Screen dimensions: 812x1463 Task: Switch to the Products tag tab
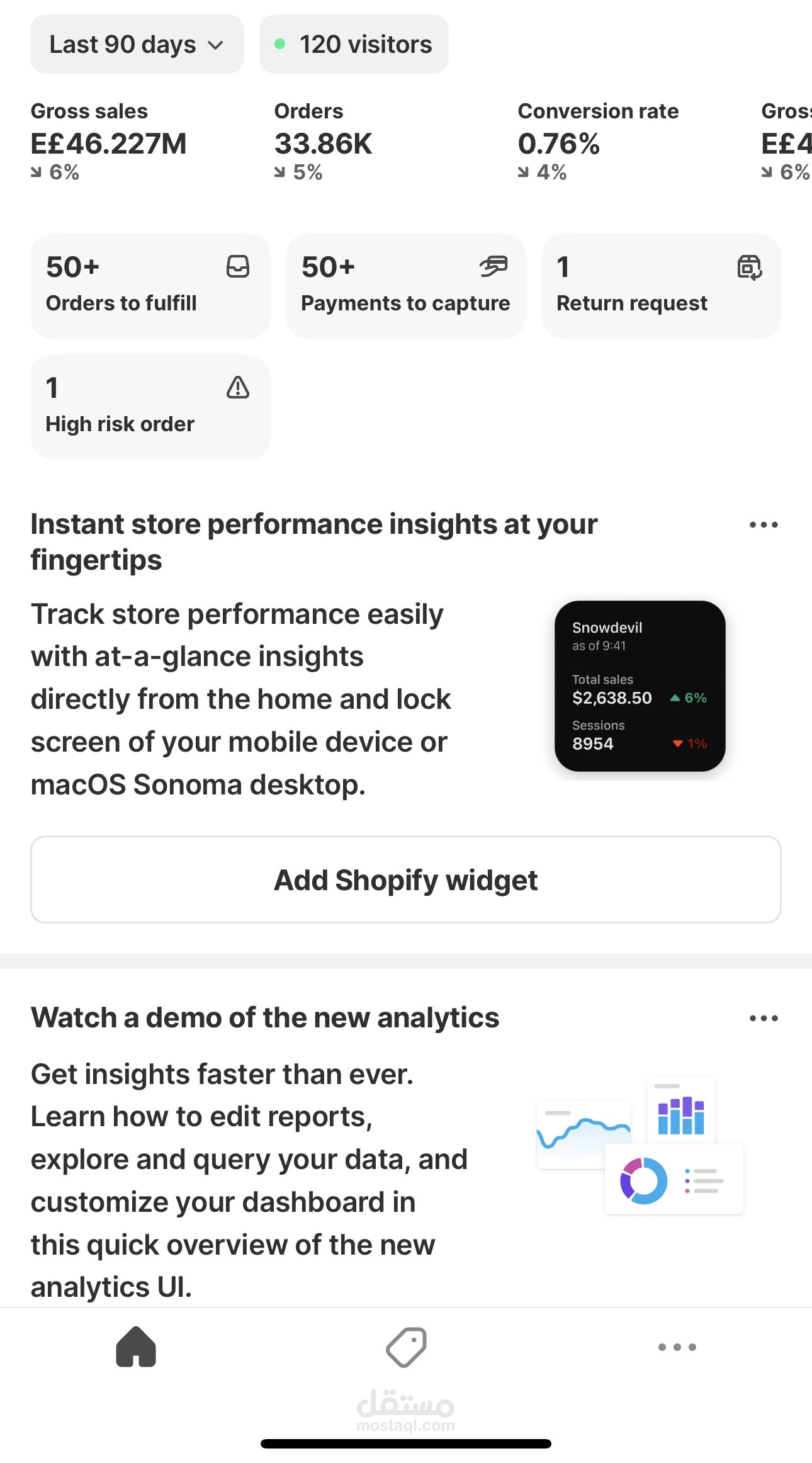coord(406,1347)
